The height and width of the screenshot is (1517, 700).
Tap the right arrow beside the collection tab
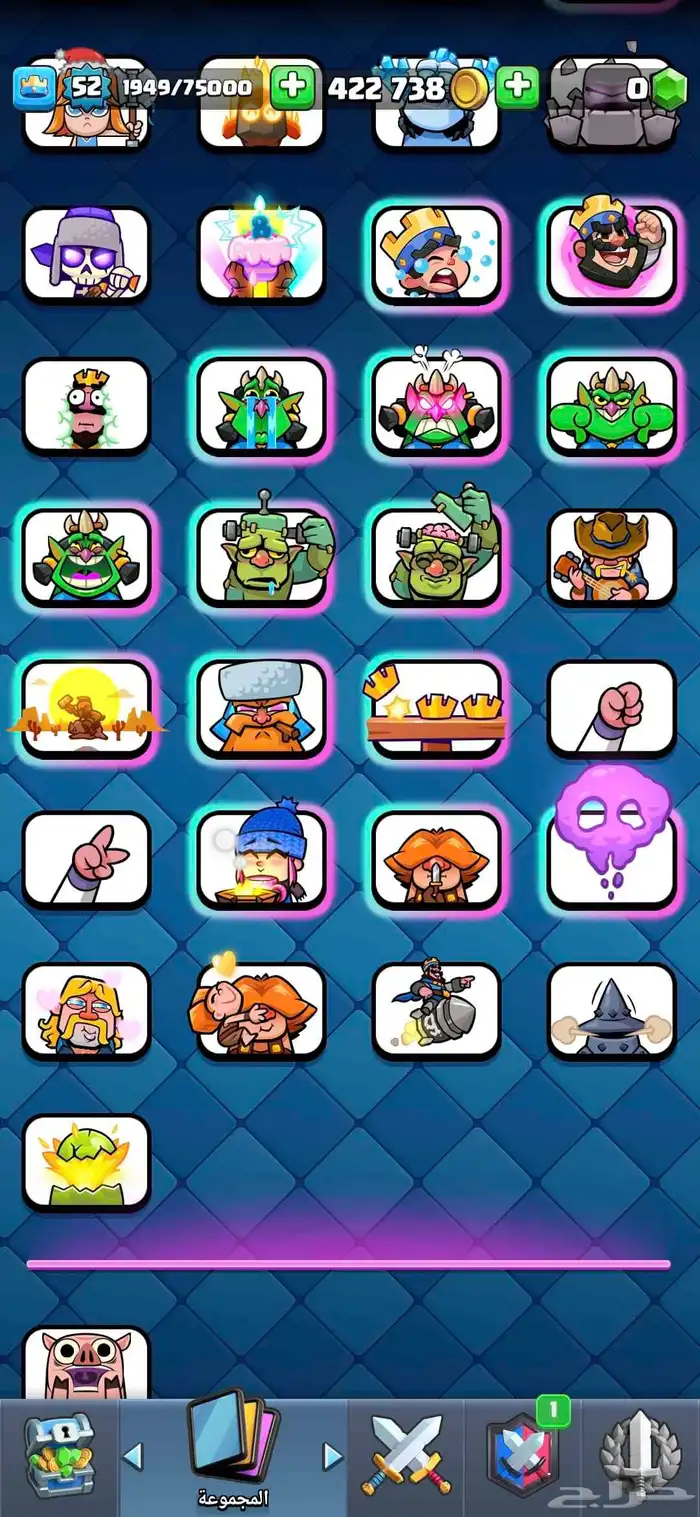pos(333,1456)
